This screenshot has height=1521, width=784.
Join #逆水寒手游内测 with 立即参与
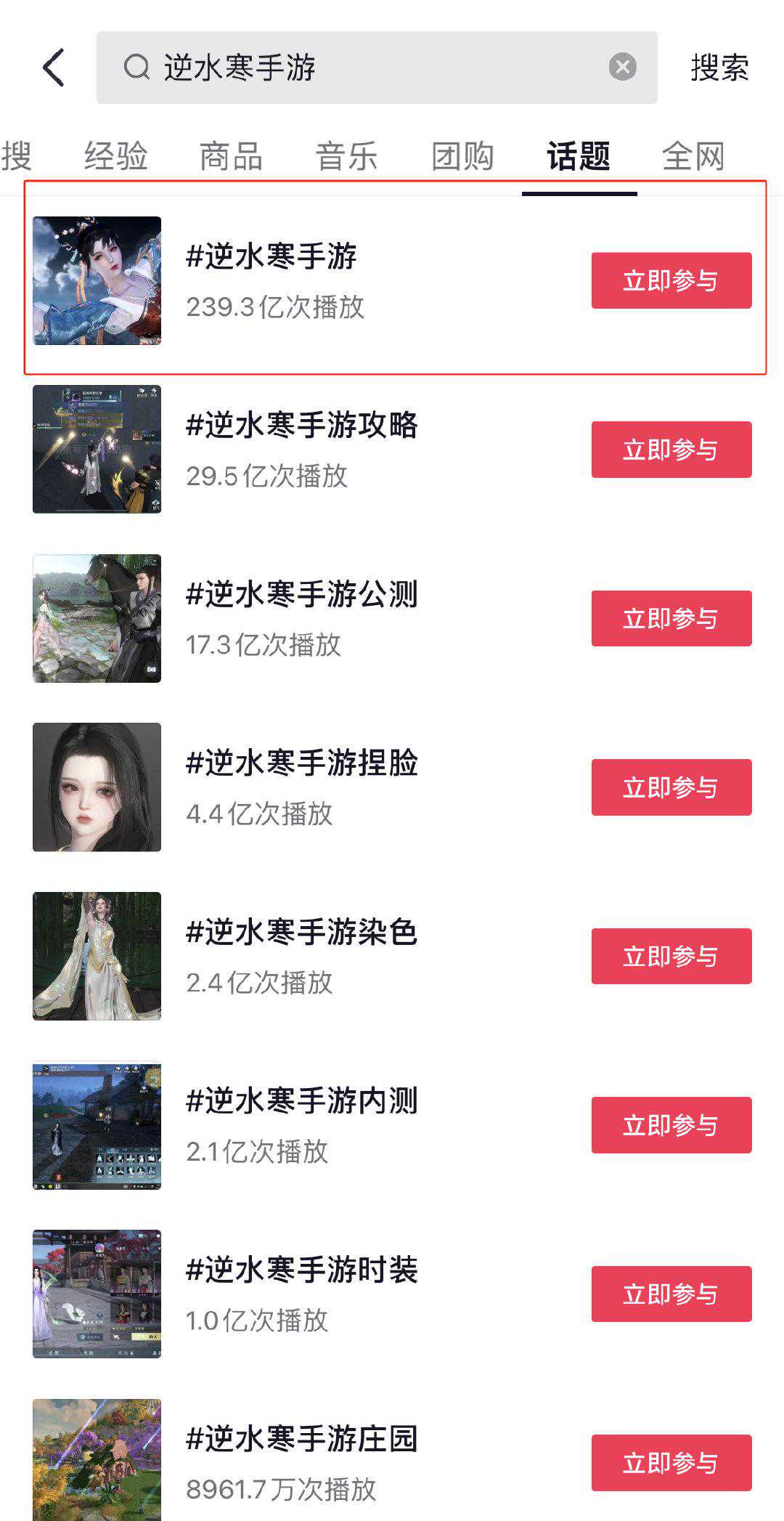tap(671, 1125)
